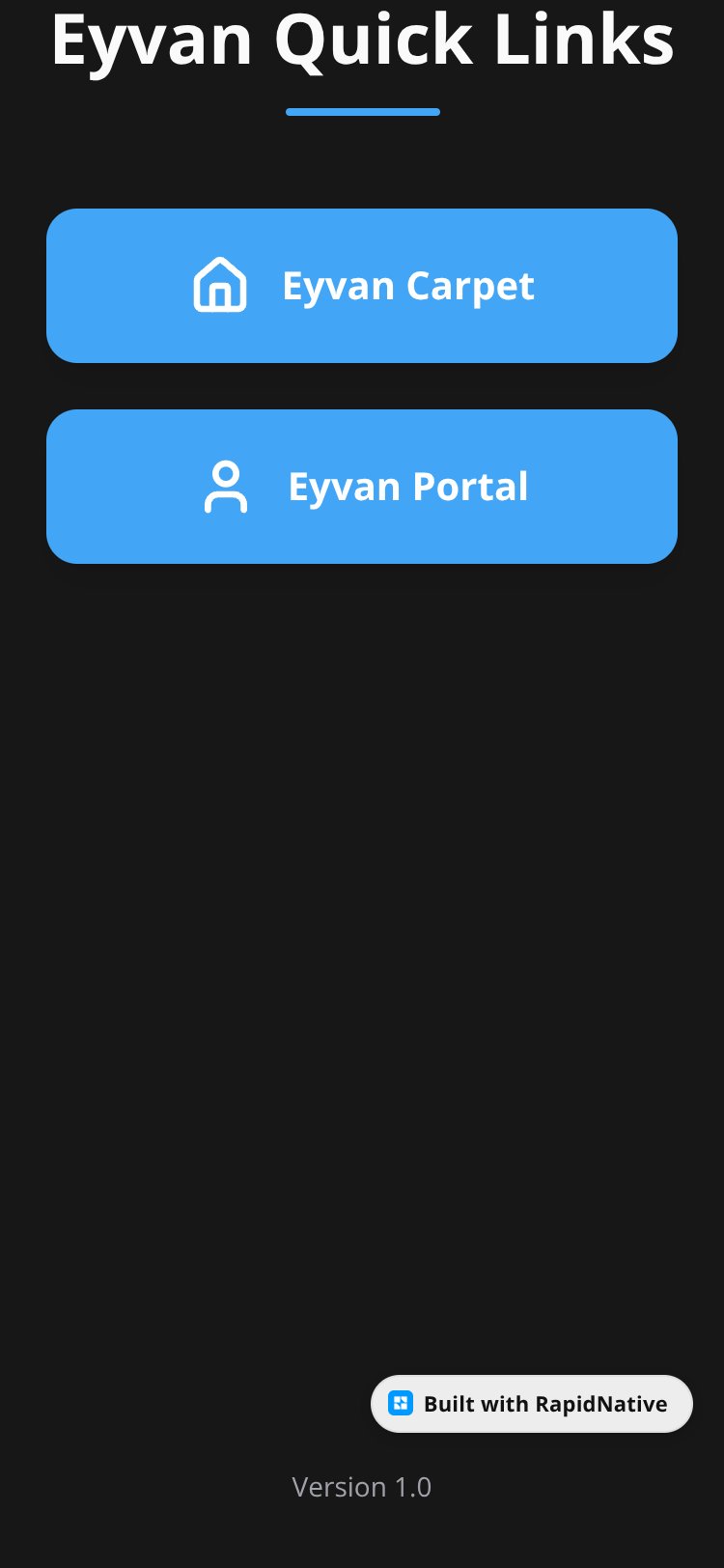The height and width of the screenshot is (1568, 724).
Task: Tap the Built with RapidNative badge
Action: coord(532,1404)
